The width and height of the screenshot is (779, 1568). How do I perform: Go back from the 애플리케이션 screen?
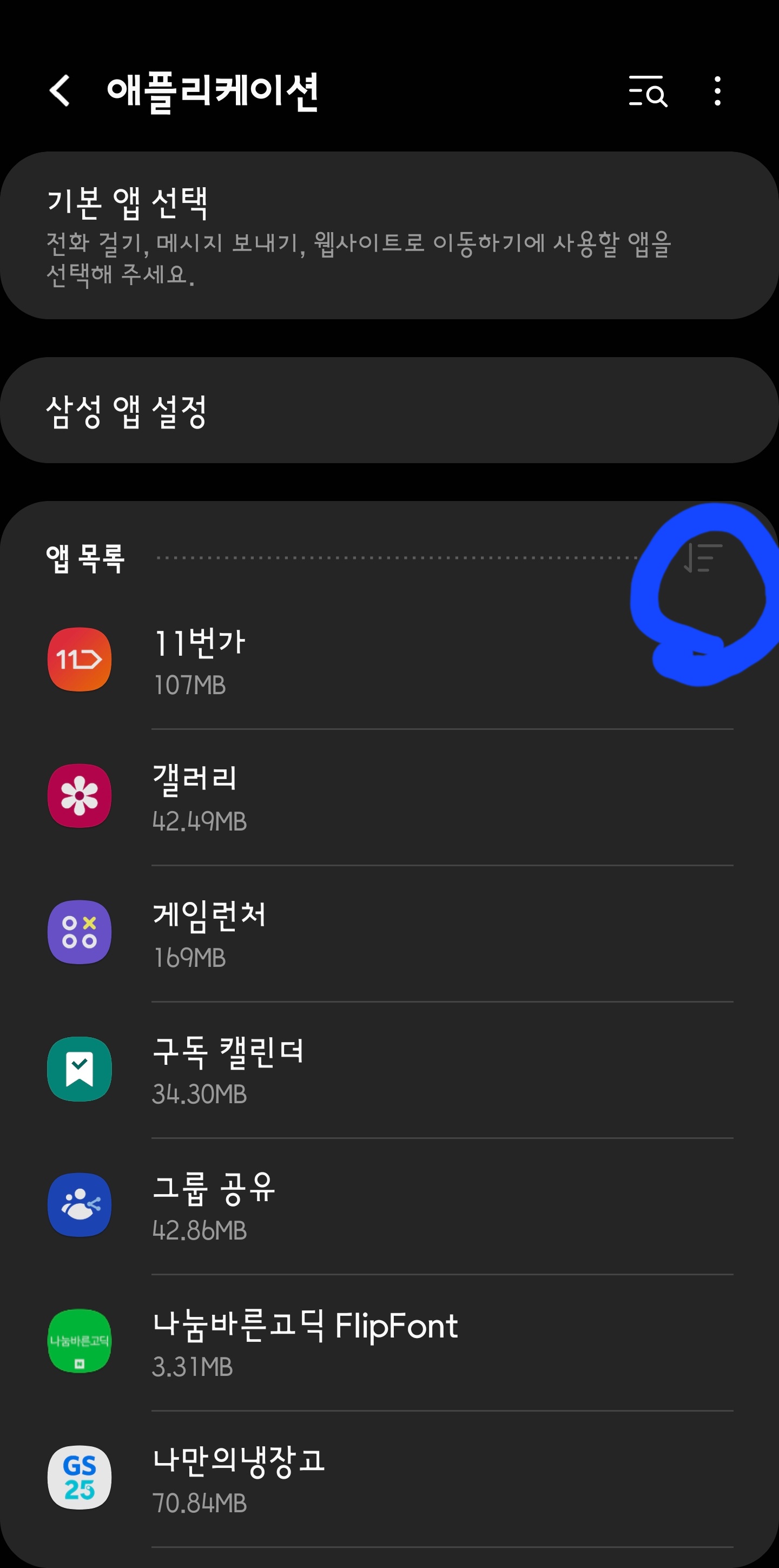pyautogui.click(x=60, y=91)
